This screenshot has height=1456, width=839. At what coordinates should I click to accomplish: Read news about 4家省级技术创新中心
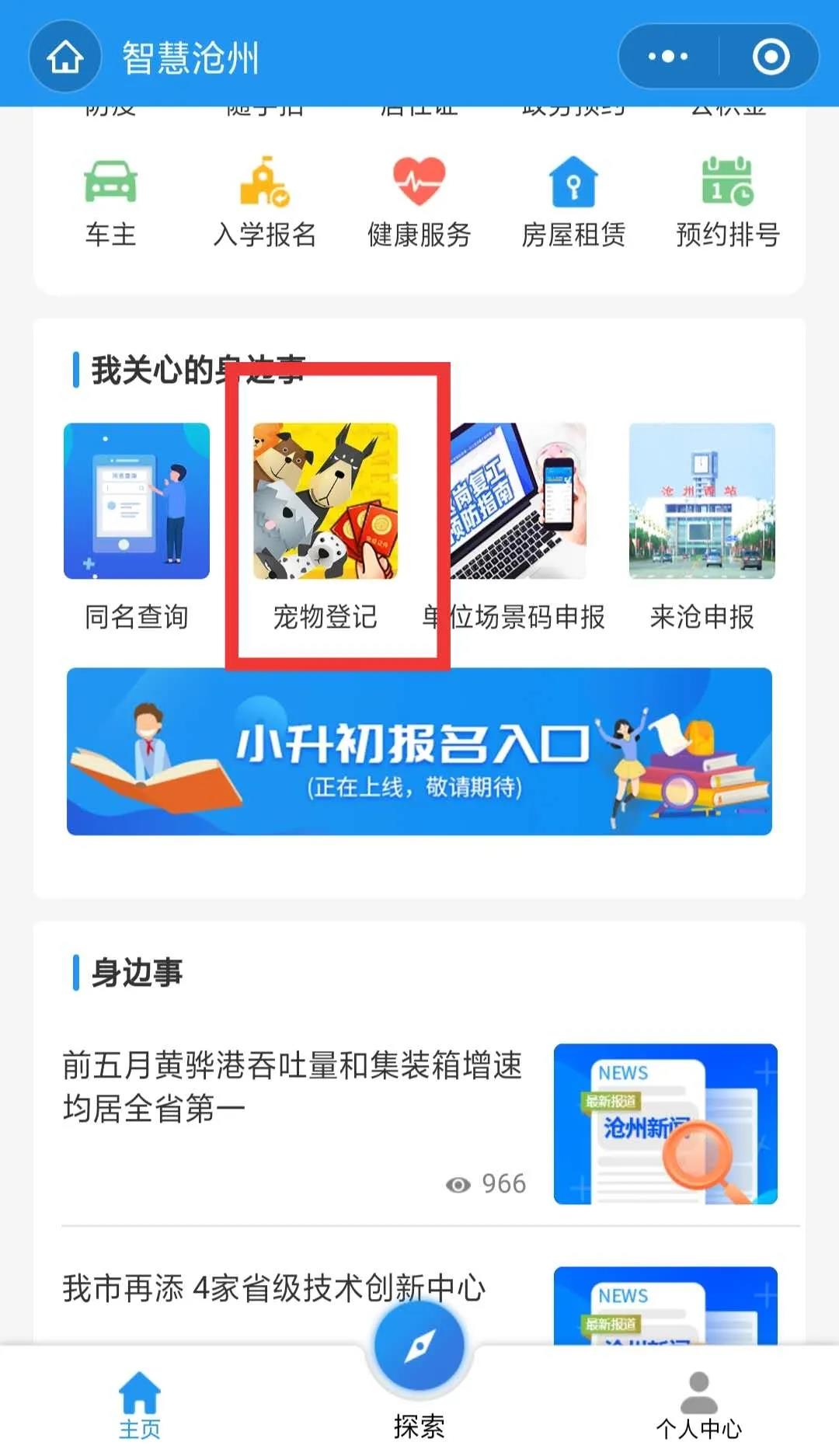coord(273,1288)
